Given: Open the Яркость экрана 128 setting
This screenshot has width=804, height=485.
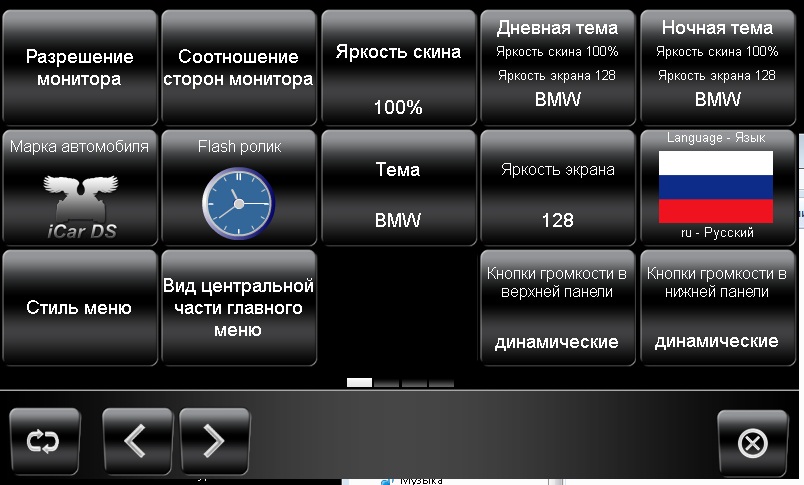Looking at the screenshot, I should [557, 187].
